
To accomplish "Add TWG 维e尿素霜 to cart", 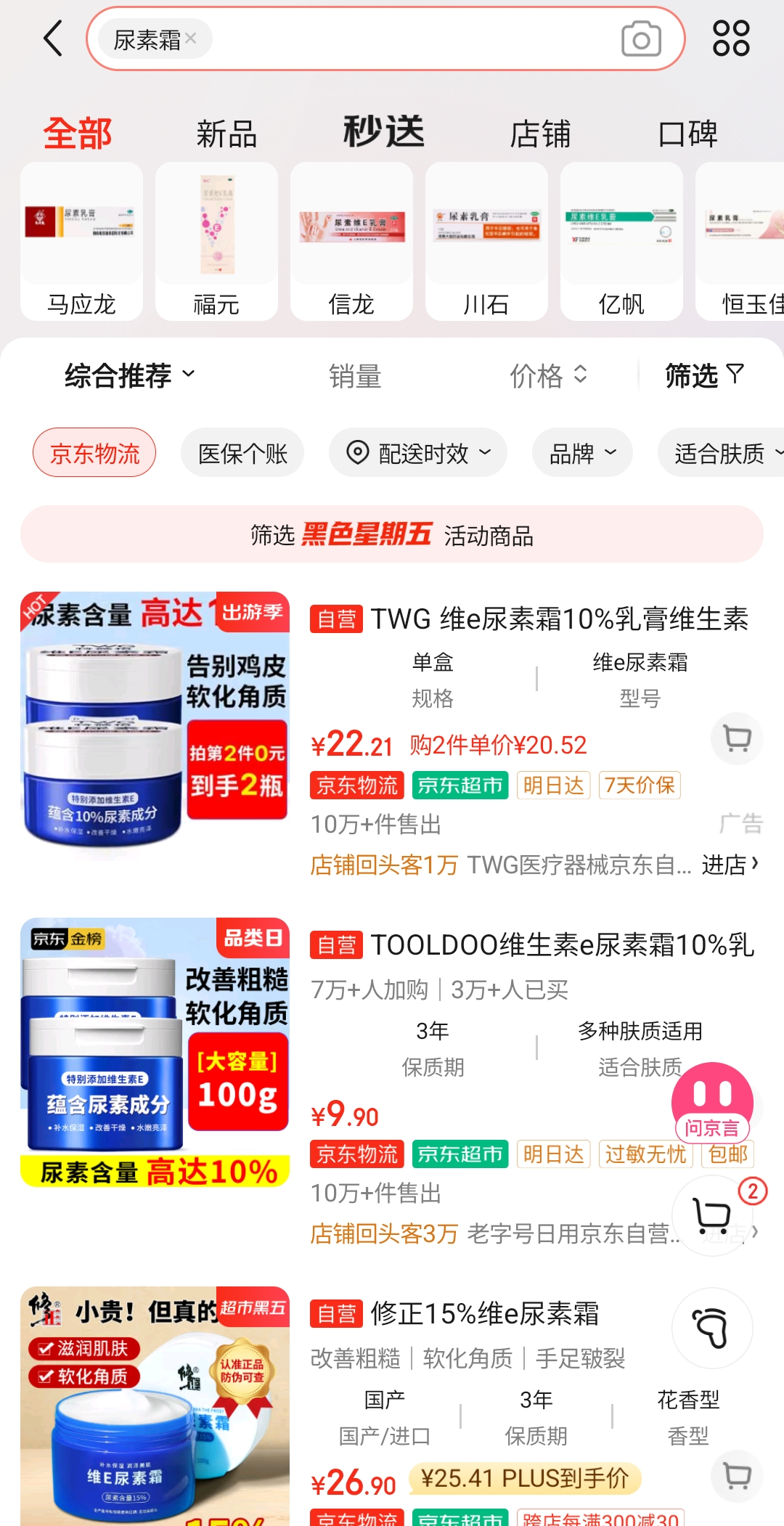I will (737, 739).
